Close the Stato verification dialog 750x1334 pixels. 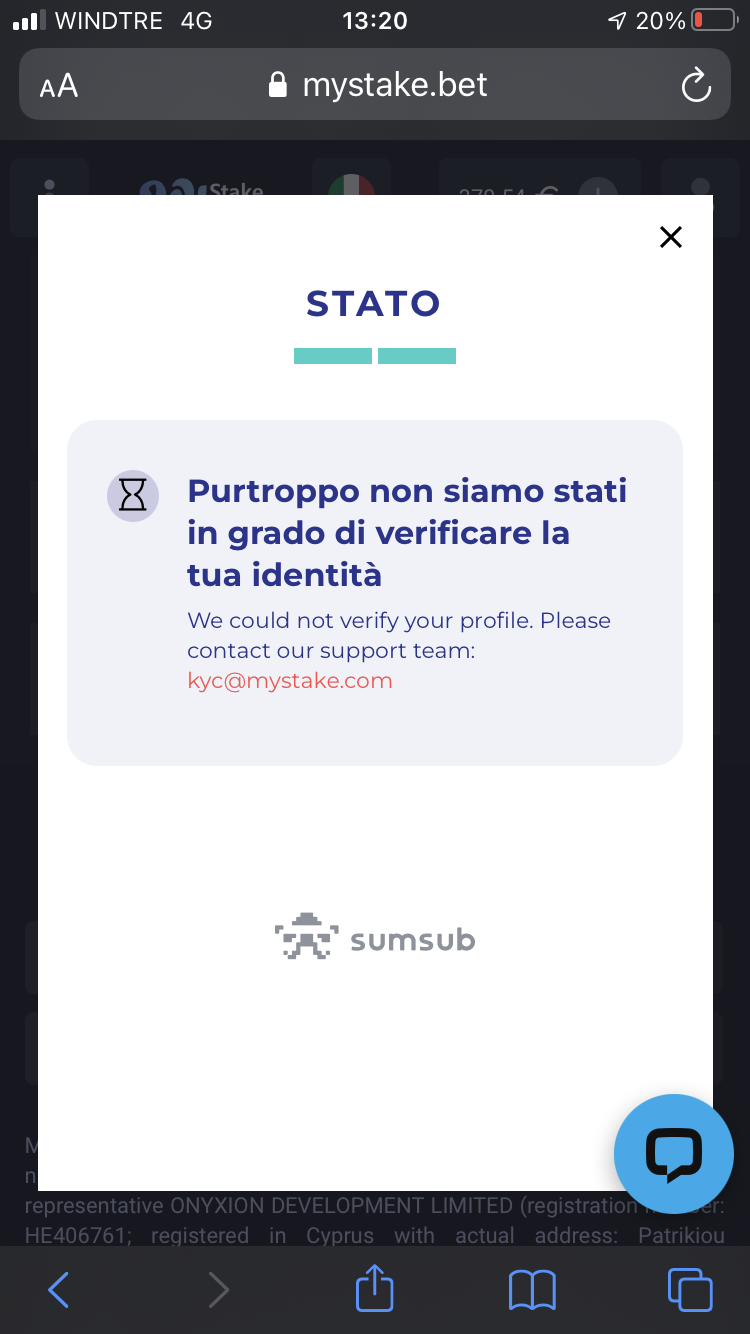670,237
